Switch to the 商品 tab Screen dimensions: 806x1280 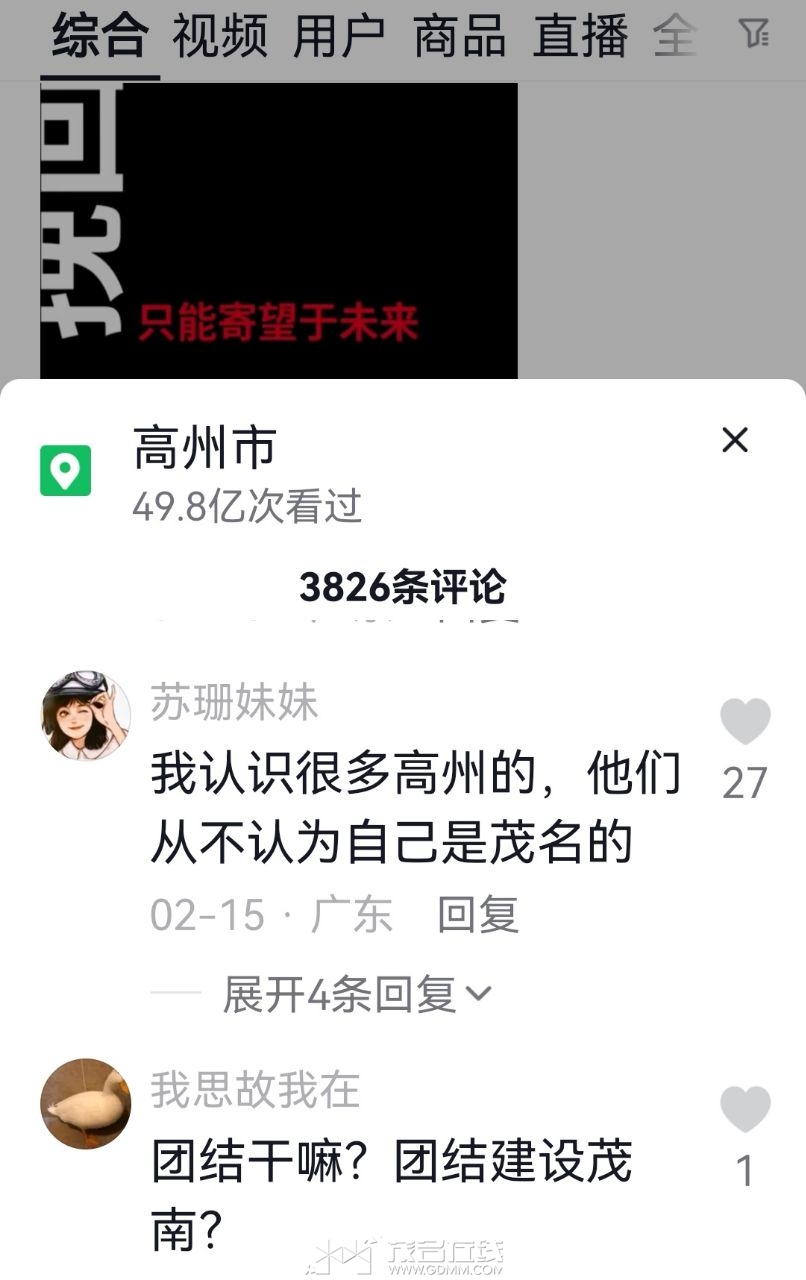click(460, 36)
